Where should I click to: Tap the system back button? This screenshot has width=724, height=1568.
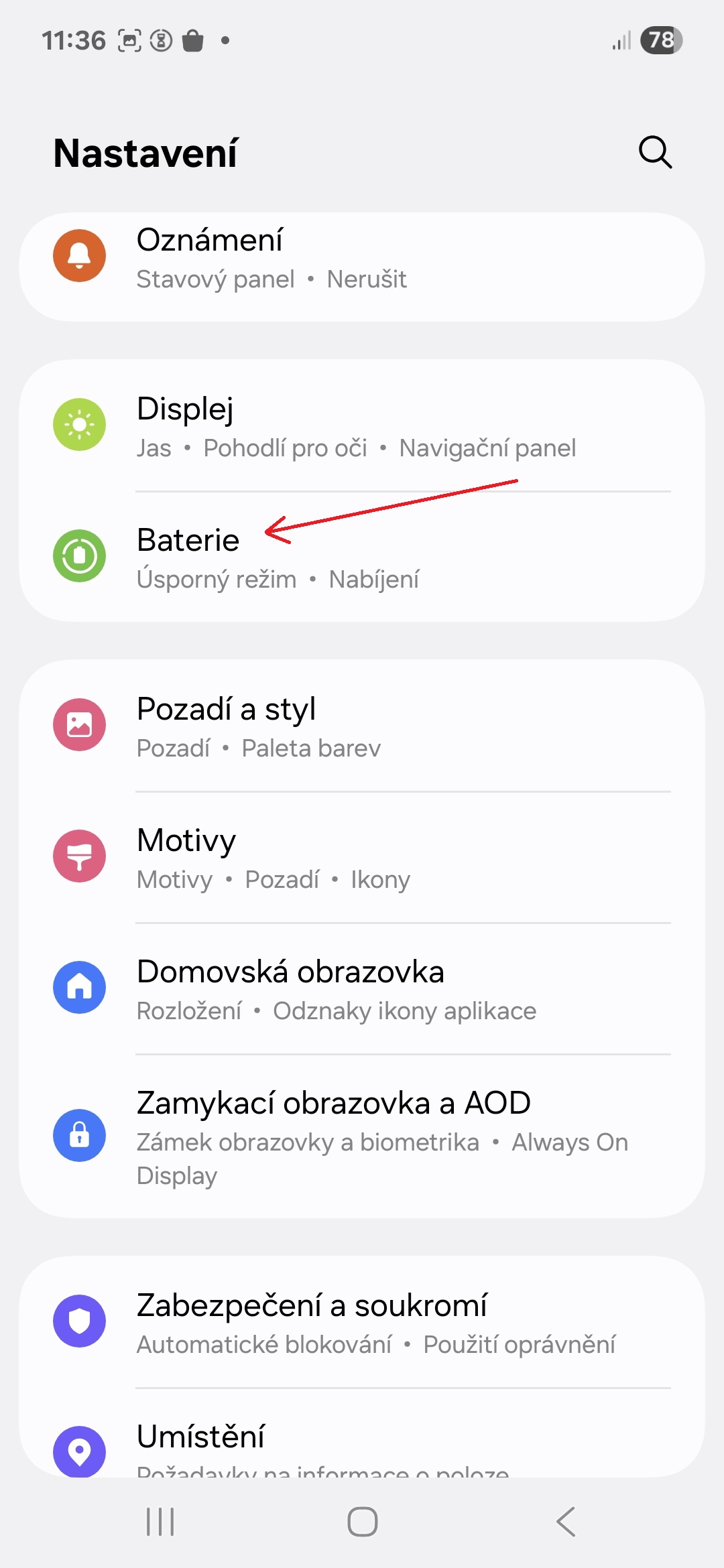coord(566,1522)
